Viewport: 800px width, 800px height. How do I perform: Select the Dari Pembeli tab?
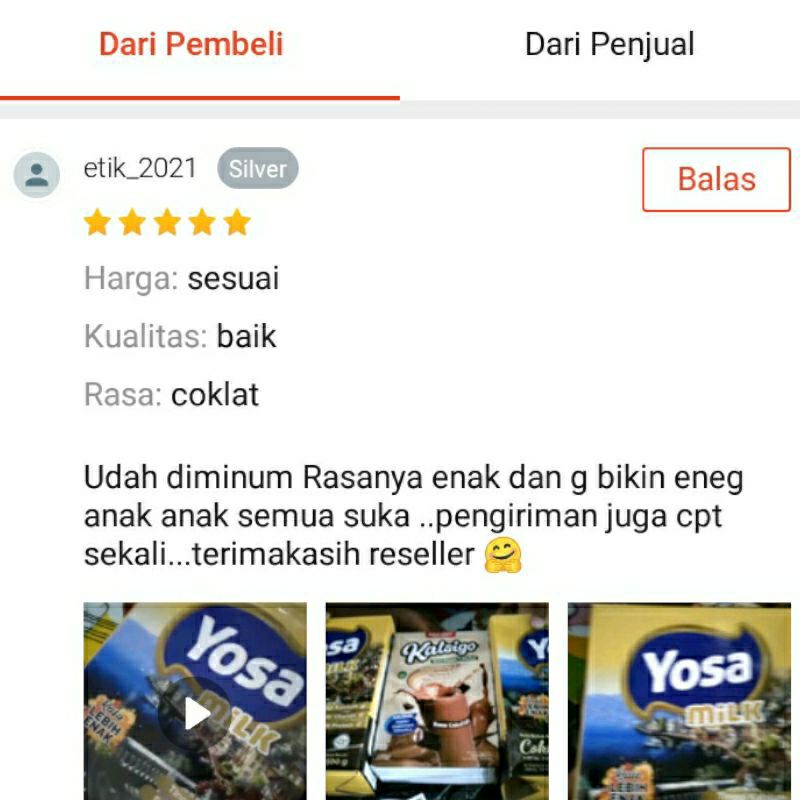(x=191, y=45)
